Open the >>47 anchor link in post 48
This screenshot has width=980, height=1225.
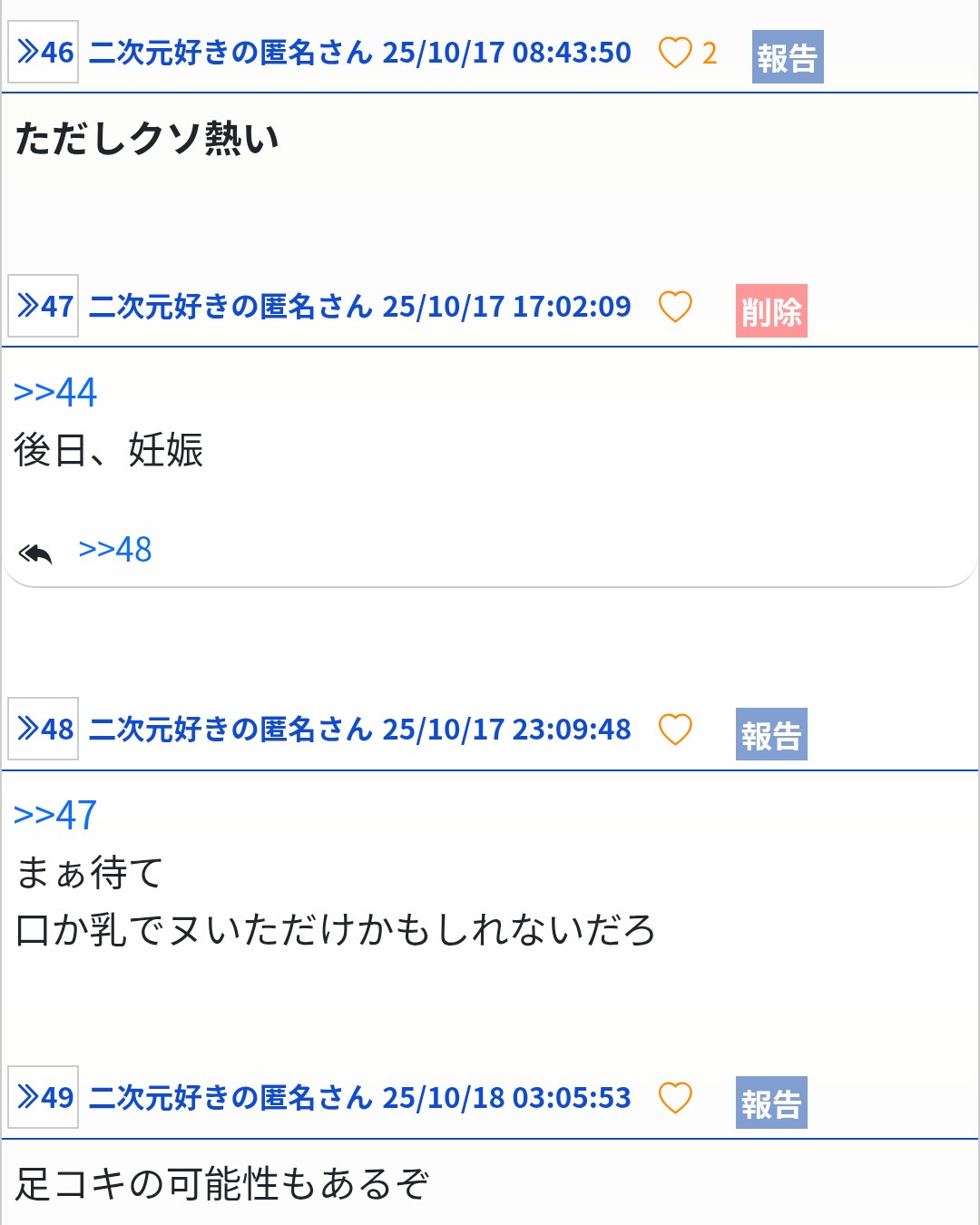[55, 815]
